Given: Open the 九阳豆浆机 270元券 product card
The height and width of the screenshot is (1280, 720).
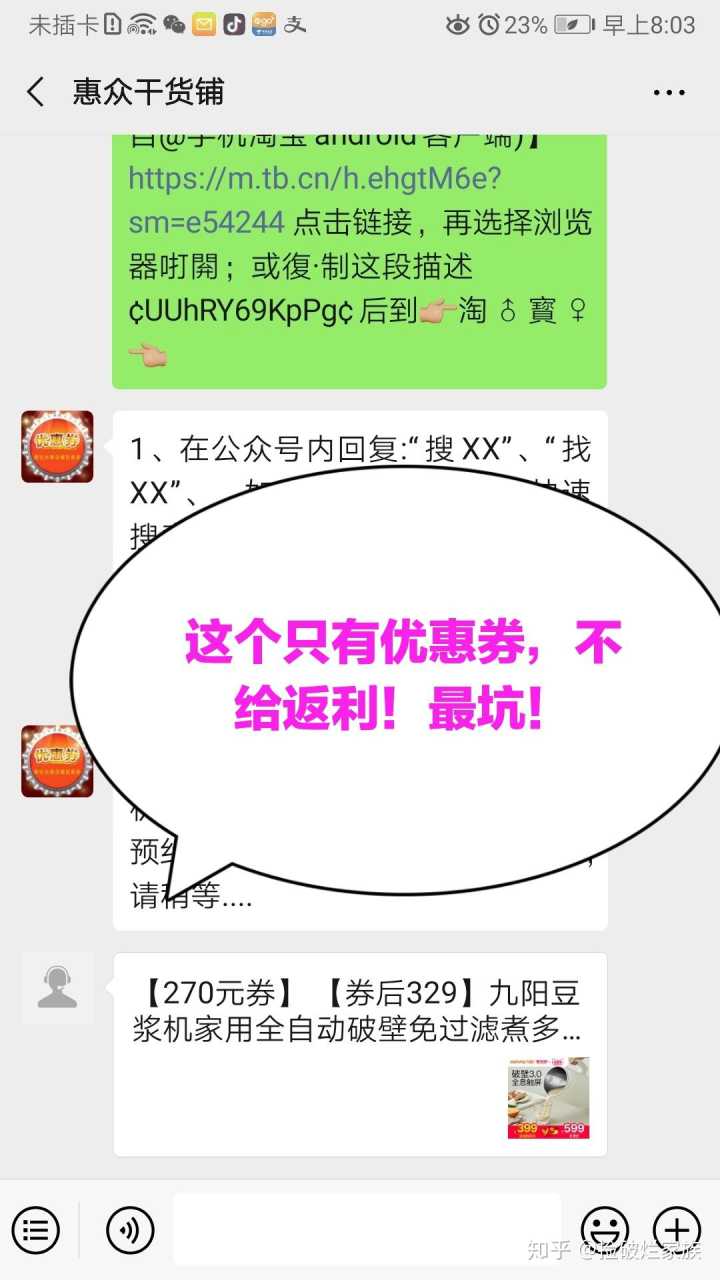Looking at the screenshot, I should pyautogui.click(x=360, y=1054).
